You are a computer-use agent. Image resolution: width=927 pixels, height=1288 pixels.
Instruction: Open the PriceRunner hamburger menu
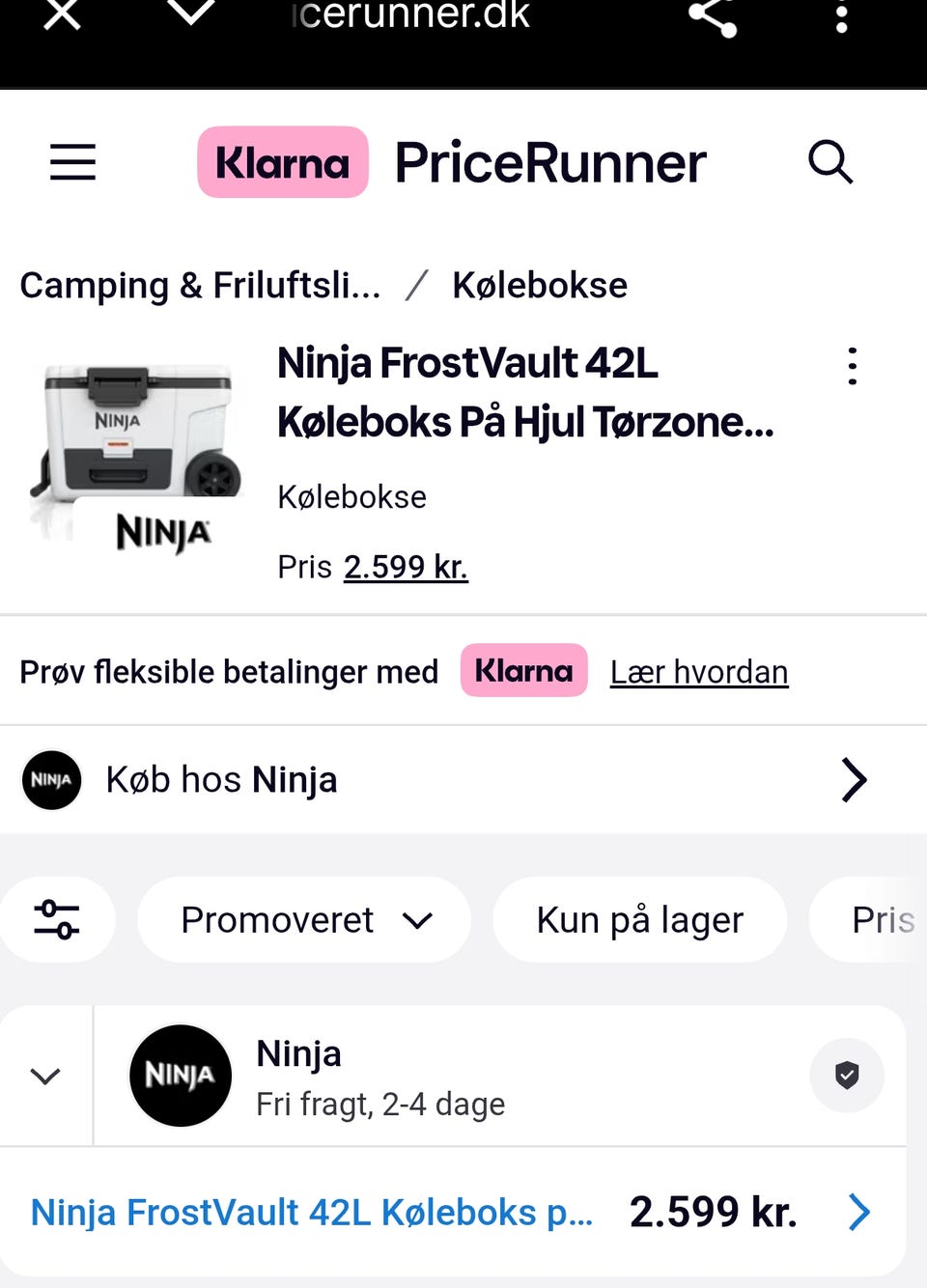click(x=73, y=162)
